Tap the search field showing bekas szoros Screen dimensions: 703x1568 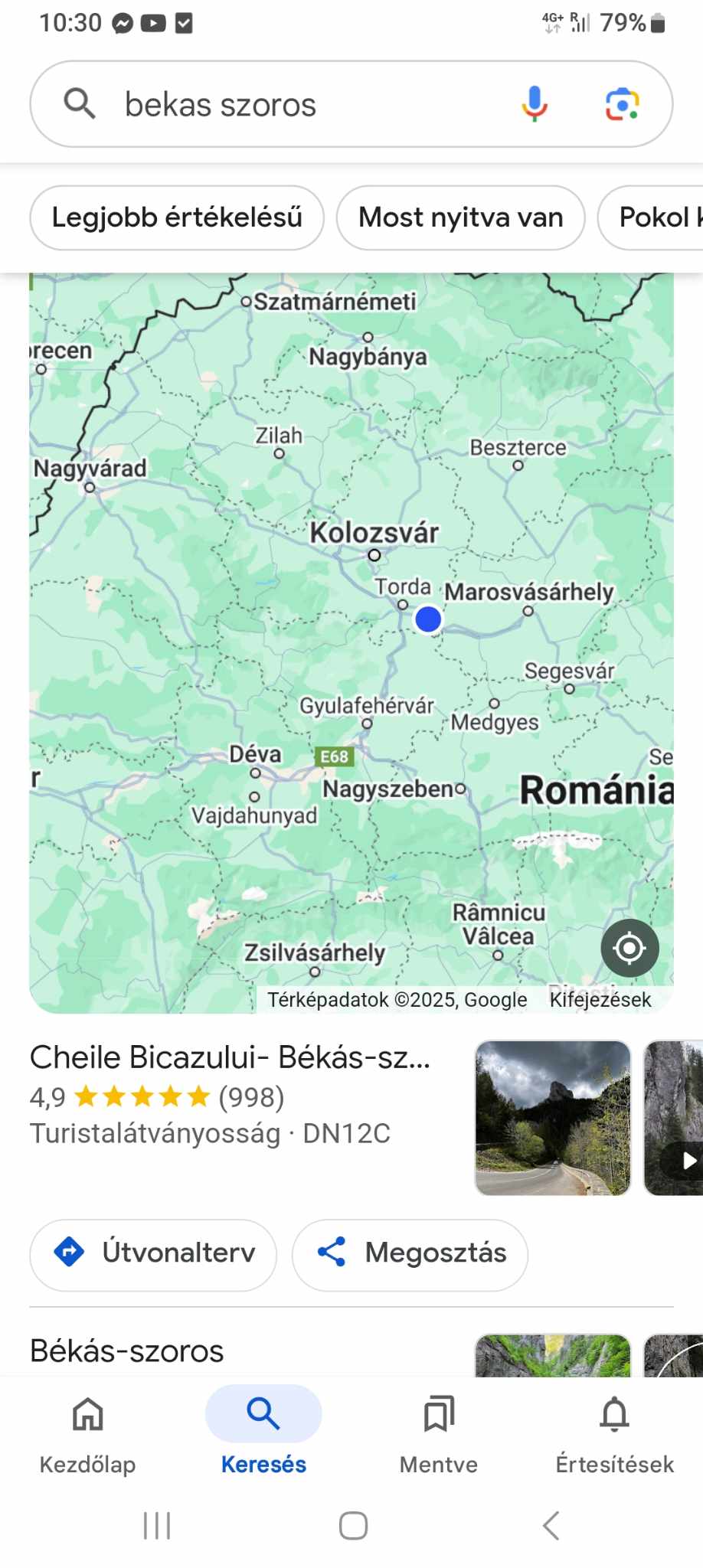306,104
